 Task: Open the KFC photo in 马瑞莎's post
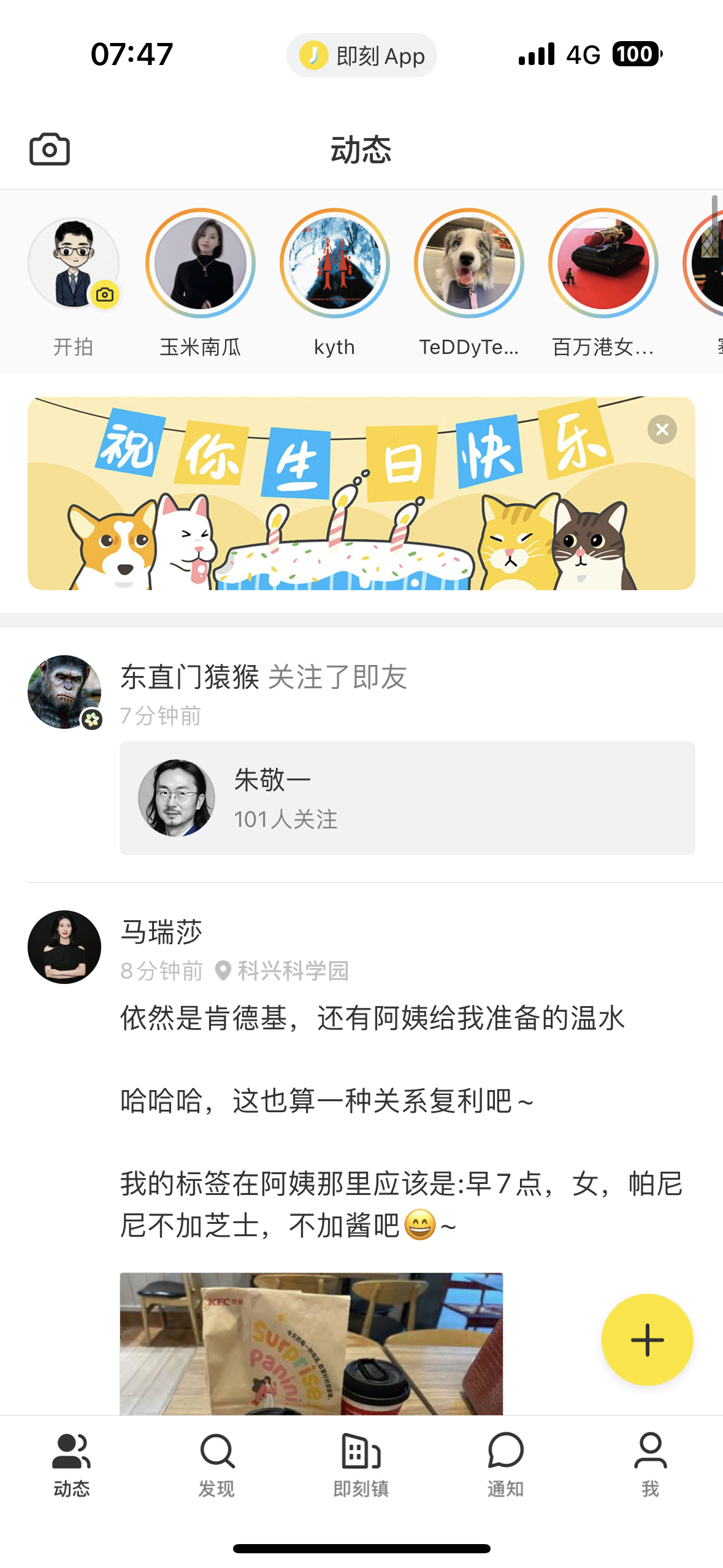(x=311, y=1343)
